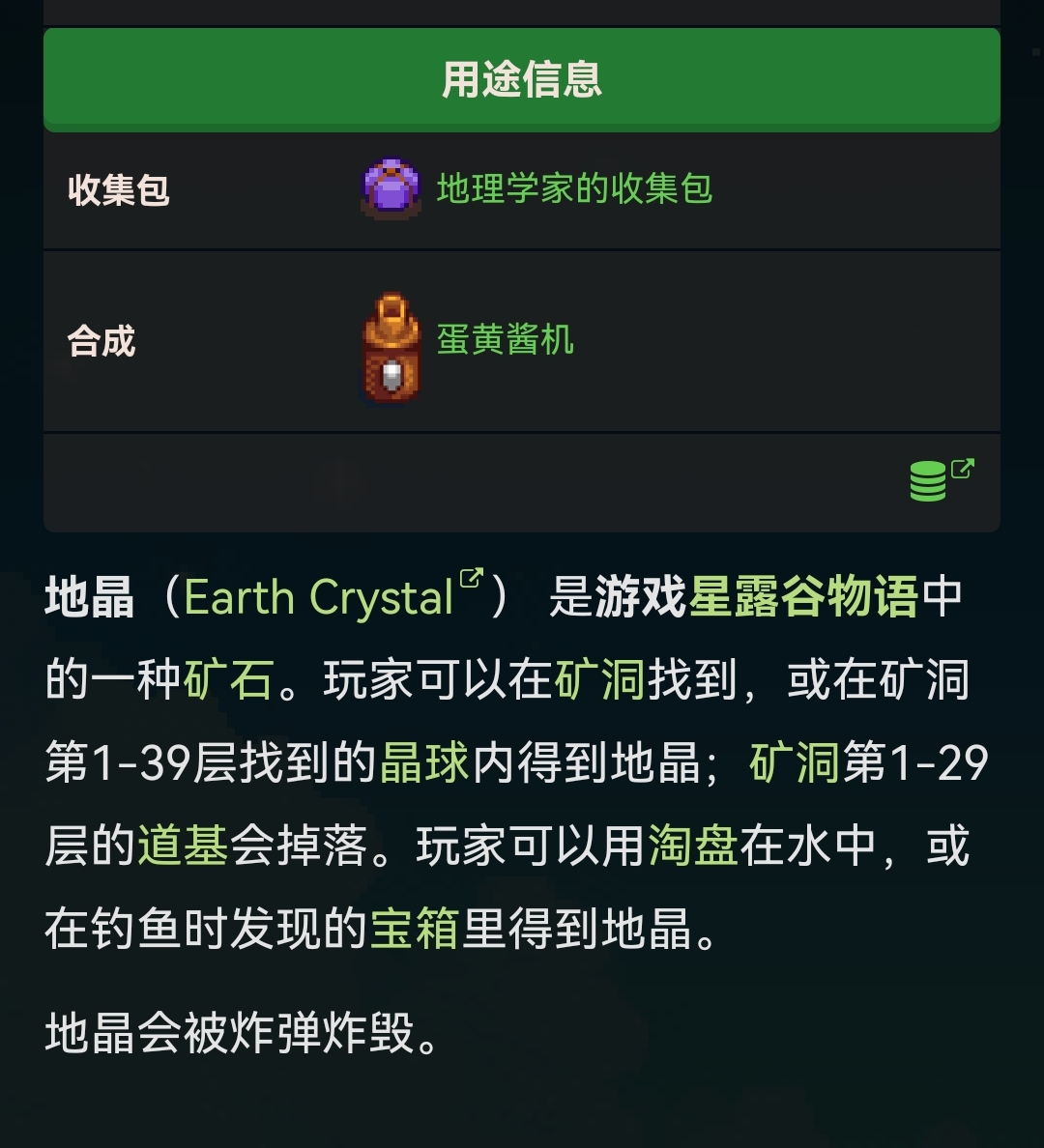Open the 蛋黄酱机 crafting link
This screenshot has height=1148, width=1044.
point(505,339)
